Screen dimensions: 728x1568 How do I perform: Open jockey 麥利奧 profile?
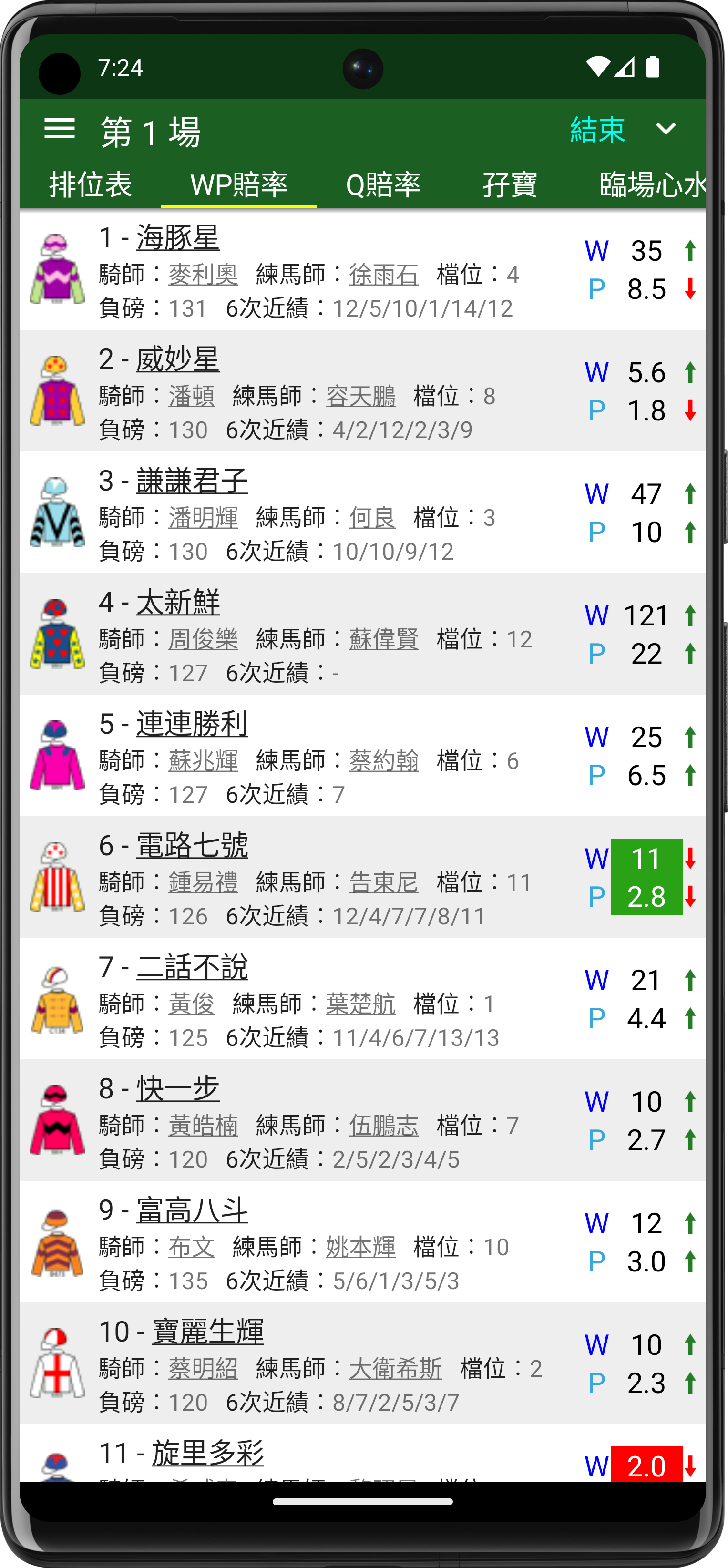pyautogui.click(x=203, y=275)
